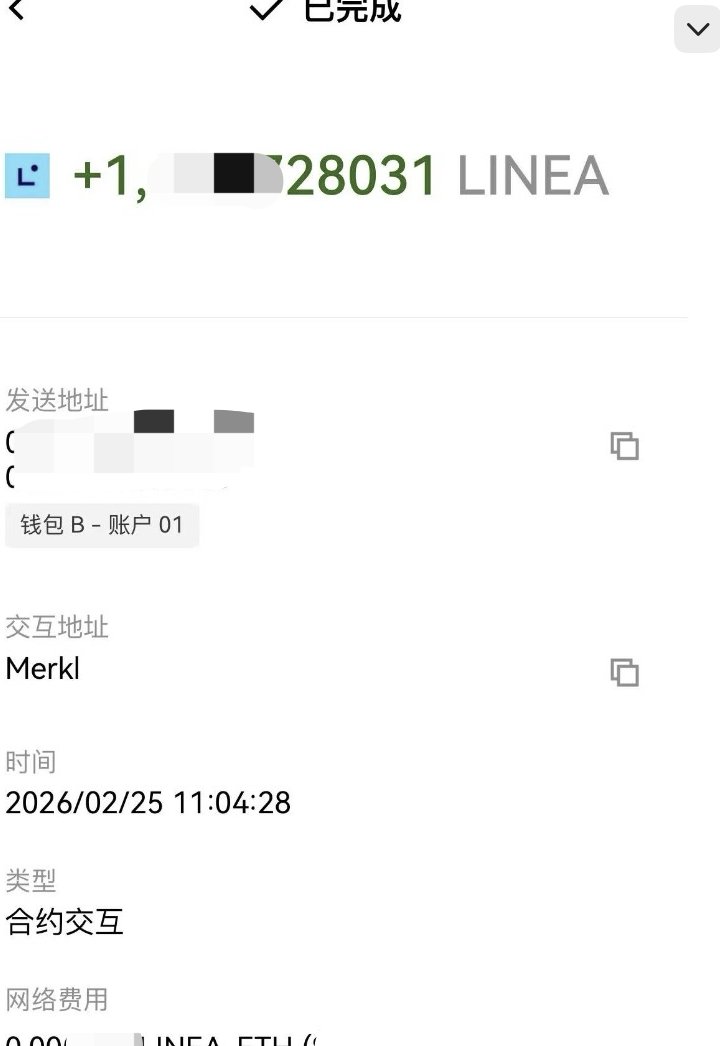
Task: Copy the sender address (发送地址)
Action: click(x=624, y=445)
